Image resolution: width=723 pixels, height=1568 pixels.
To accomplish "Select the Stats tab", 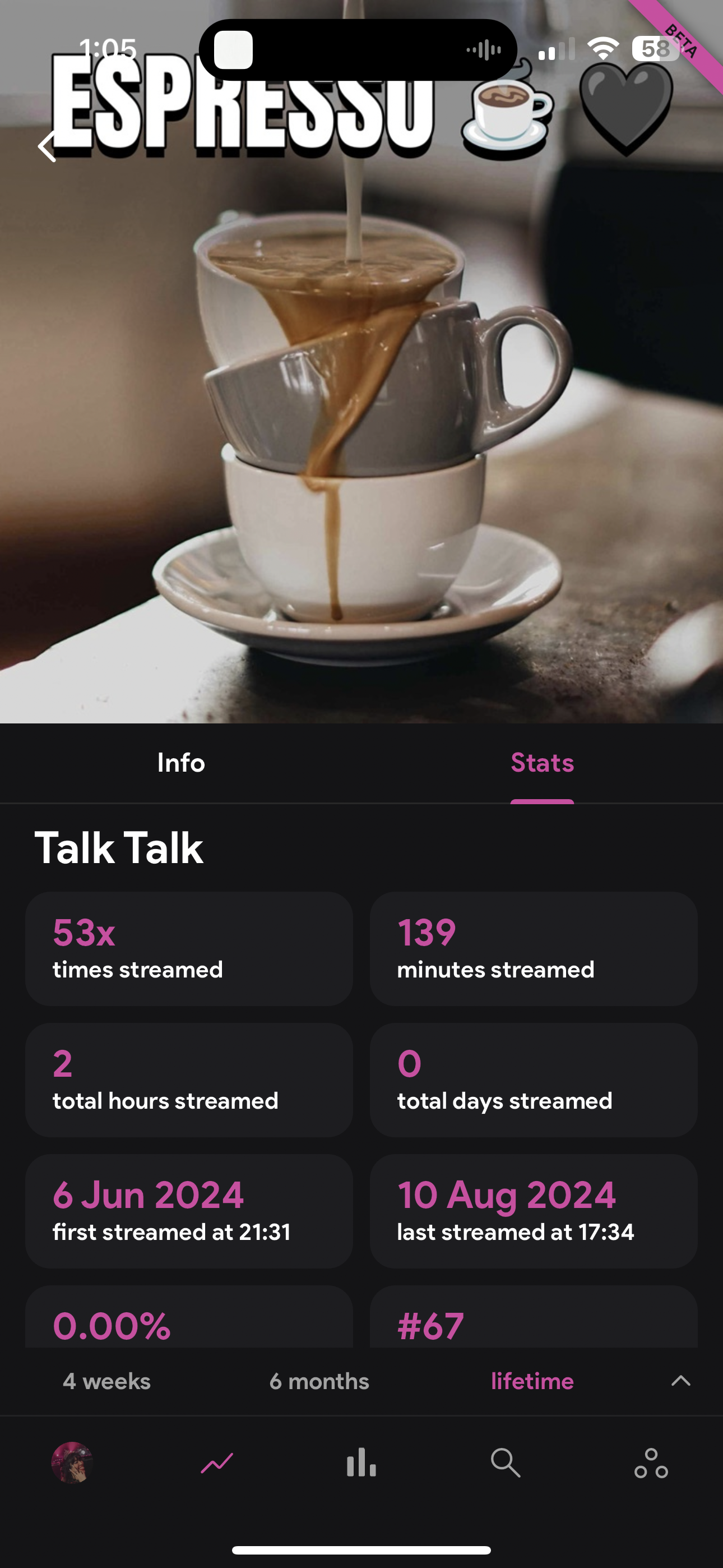I will 541,763.
